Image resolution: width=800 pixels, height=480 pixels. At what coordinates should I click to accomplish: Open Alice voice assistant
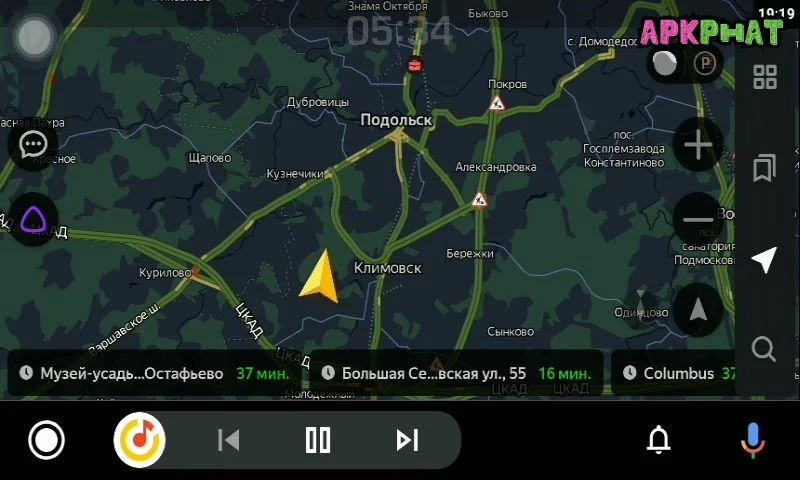34,220
